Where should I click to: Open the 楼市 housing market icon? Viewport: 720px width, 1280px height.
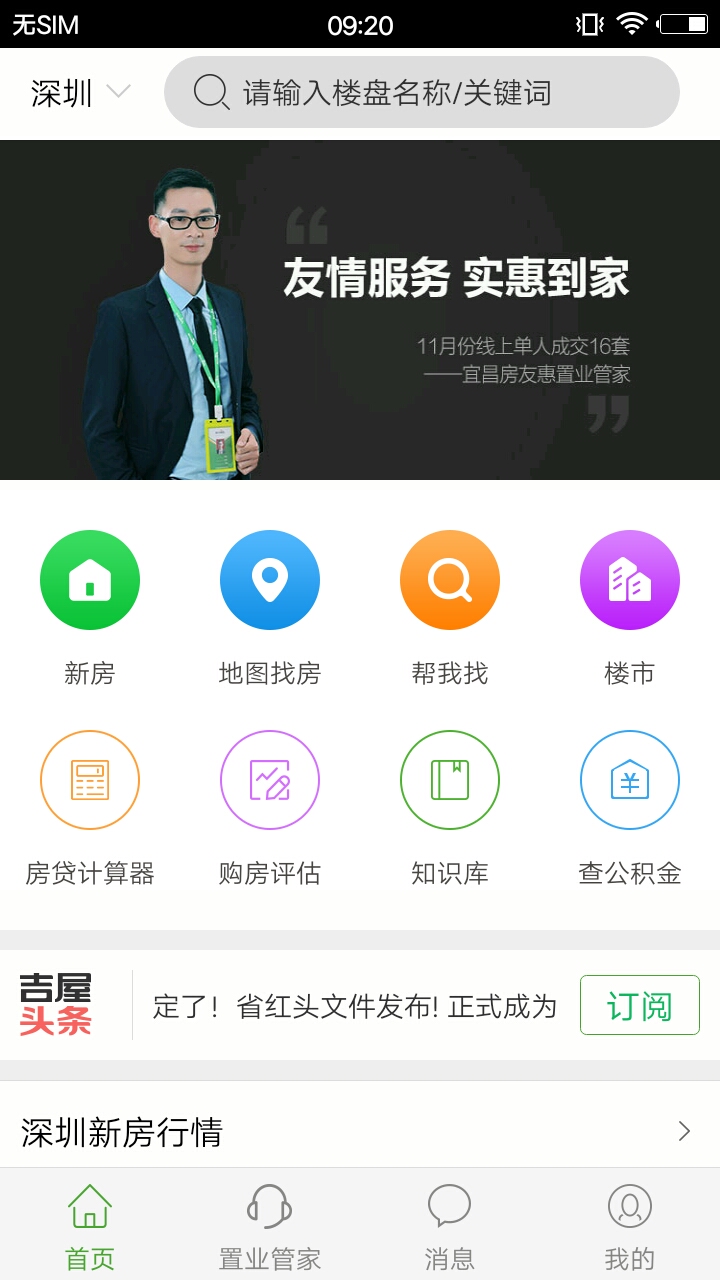coord(630,580)
